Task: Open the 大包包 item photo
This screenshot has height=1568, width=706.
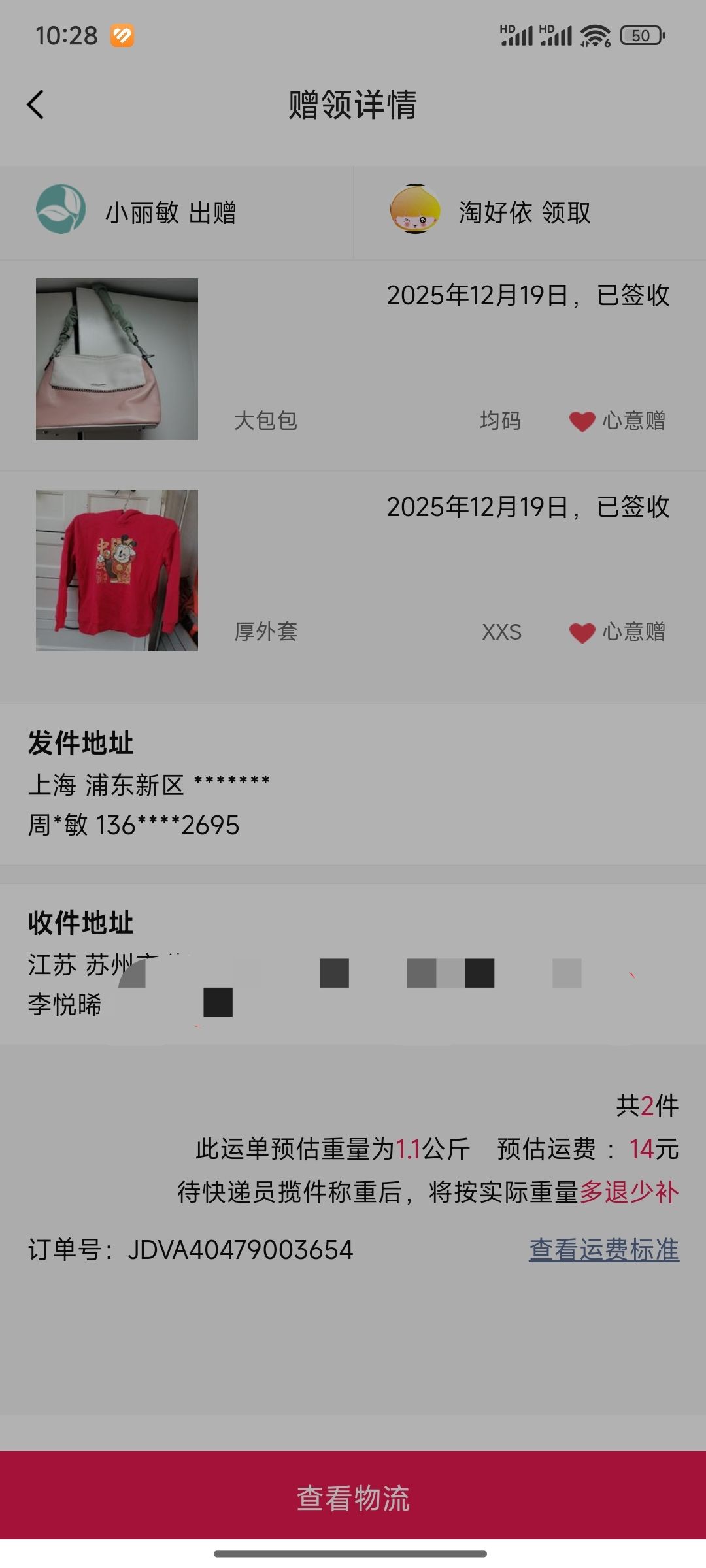Action: point(117,359)
